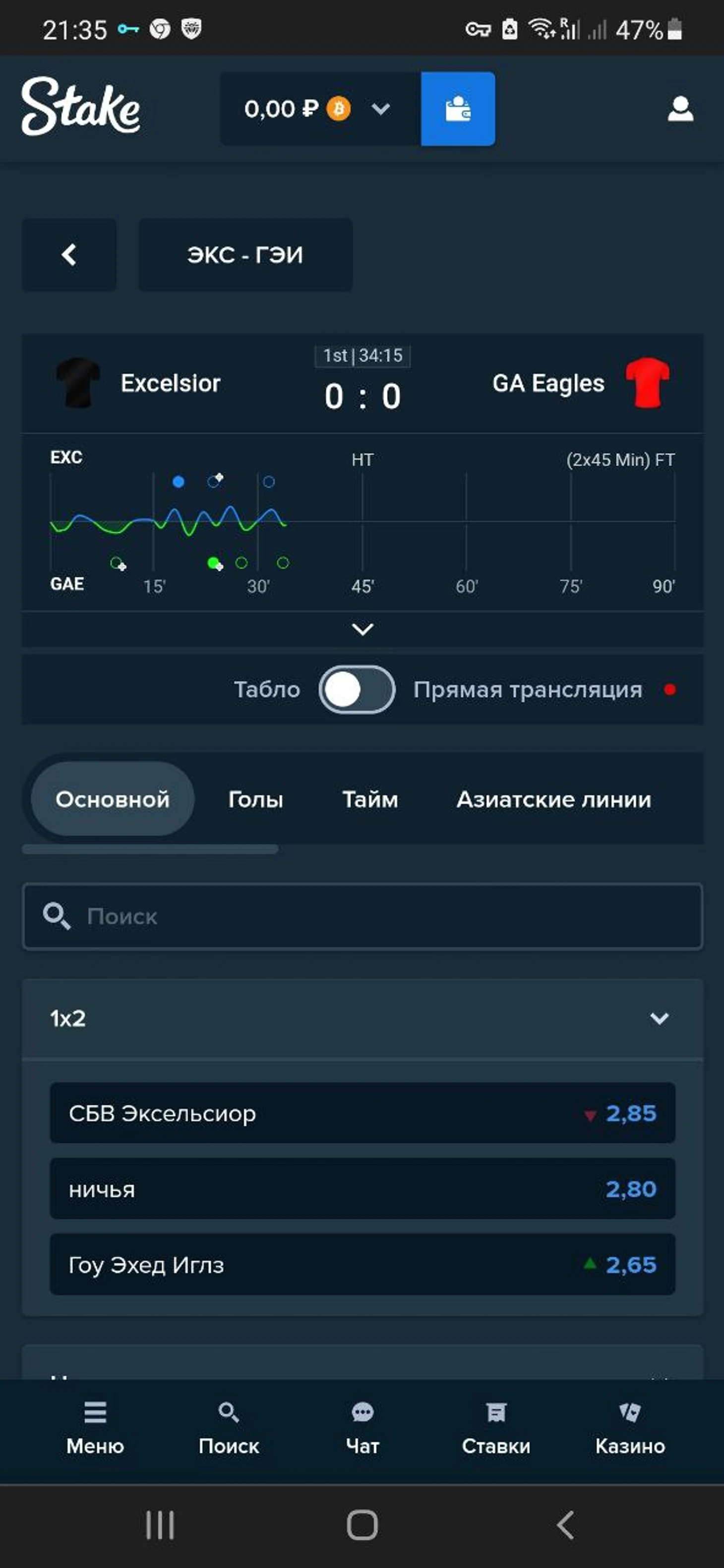Go back with the left arrow button

tap(69, 254)
